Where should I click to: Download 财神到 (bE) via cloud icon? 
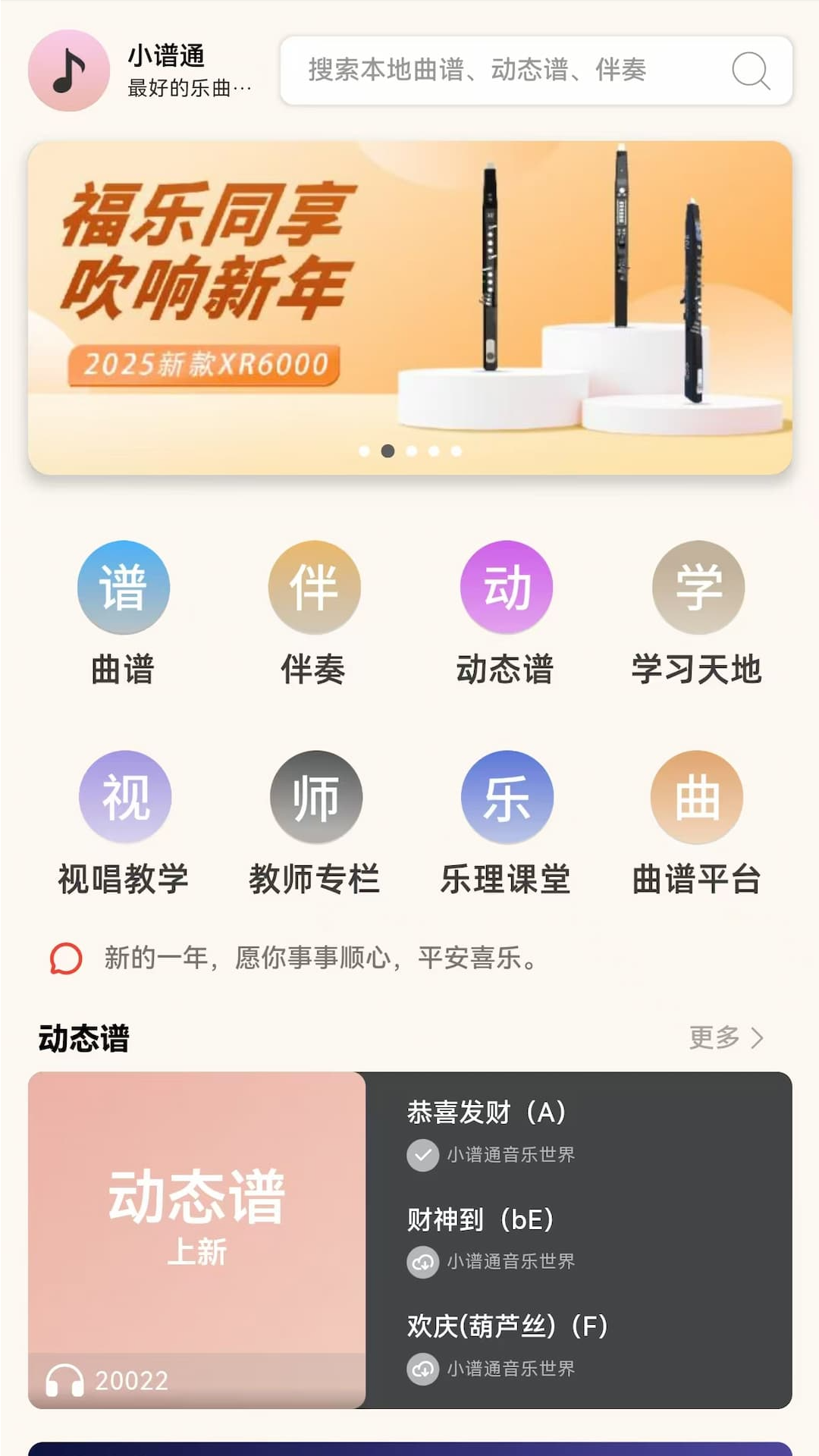[x=422, y=1261]
